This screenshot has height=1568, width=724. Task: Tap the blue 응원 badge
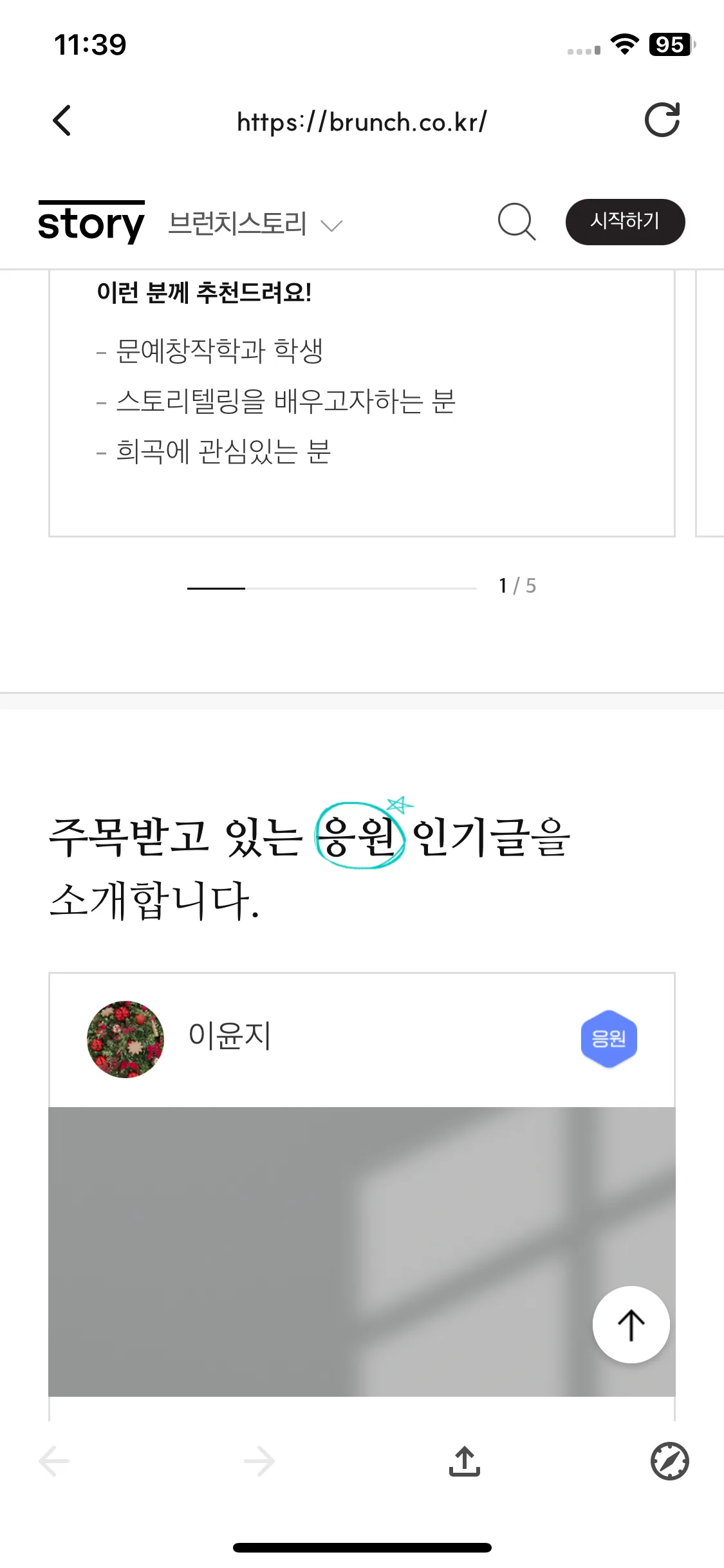tap(608, 1038)
